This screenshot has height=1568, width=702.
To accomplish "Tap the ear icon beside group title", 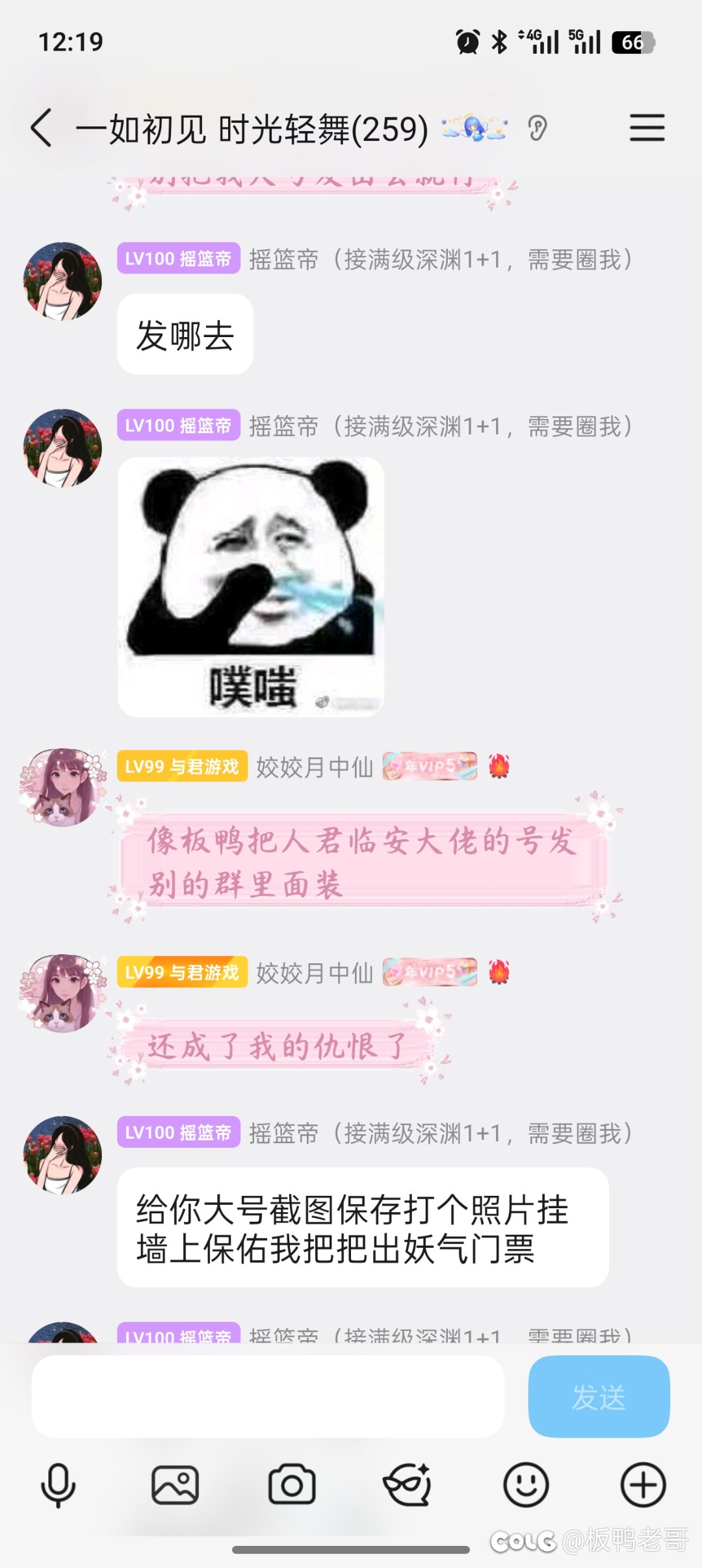I will [538, 128].
